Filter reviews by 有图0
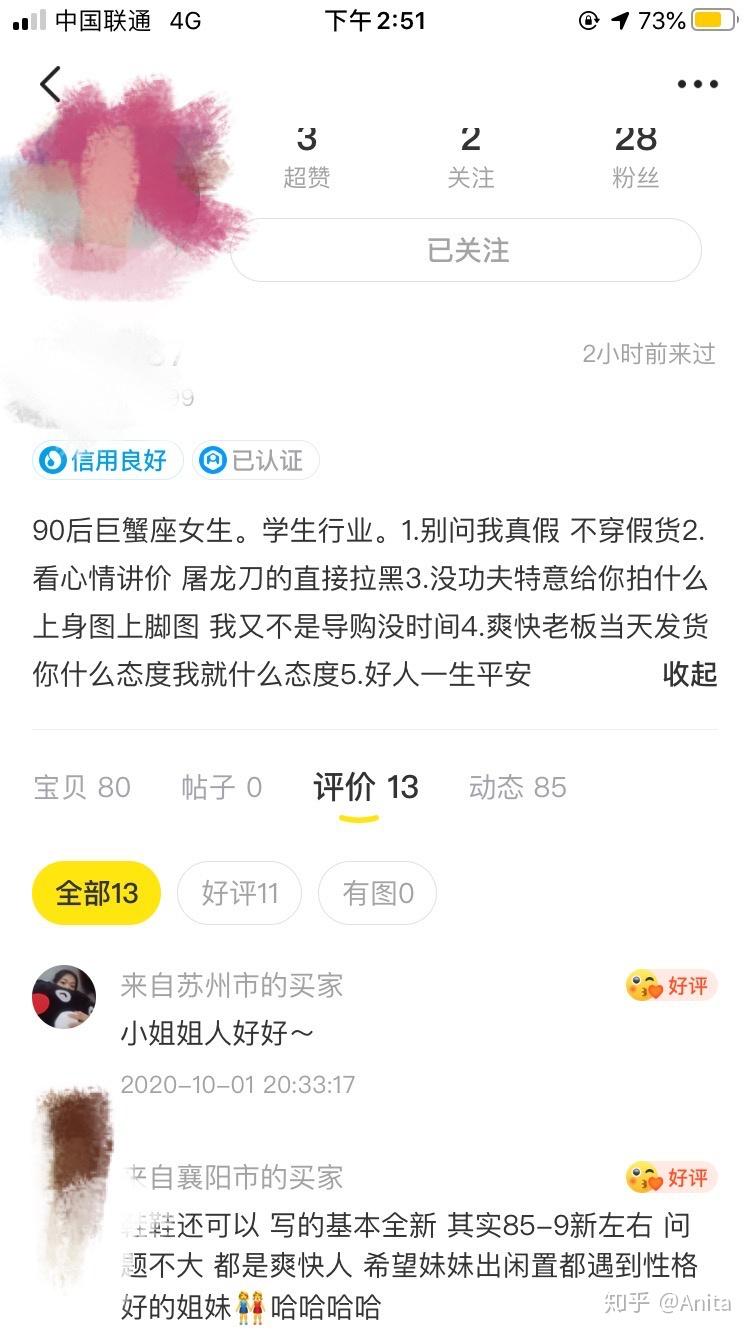750x1334 pixels. coord(377,893)
